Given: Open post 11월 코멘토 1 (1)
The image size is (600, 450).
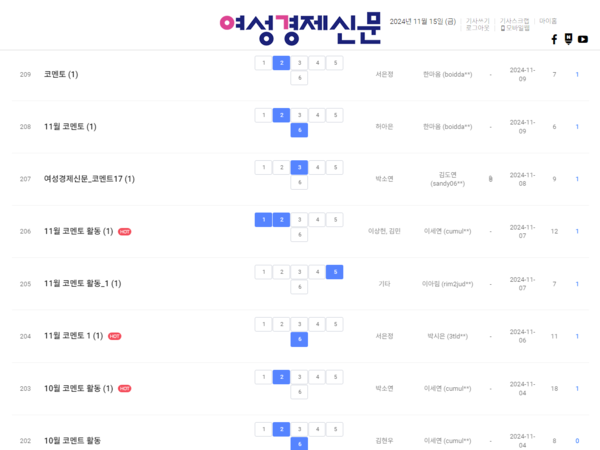Looking at the screenshot, I should [x=73, y=336].
